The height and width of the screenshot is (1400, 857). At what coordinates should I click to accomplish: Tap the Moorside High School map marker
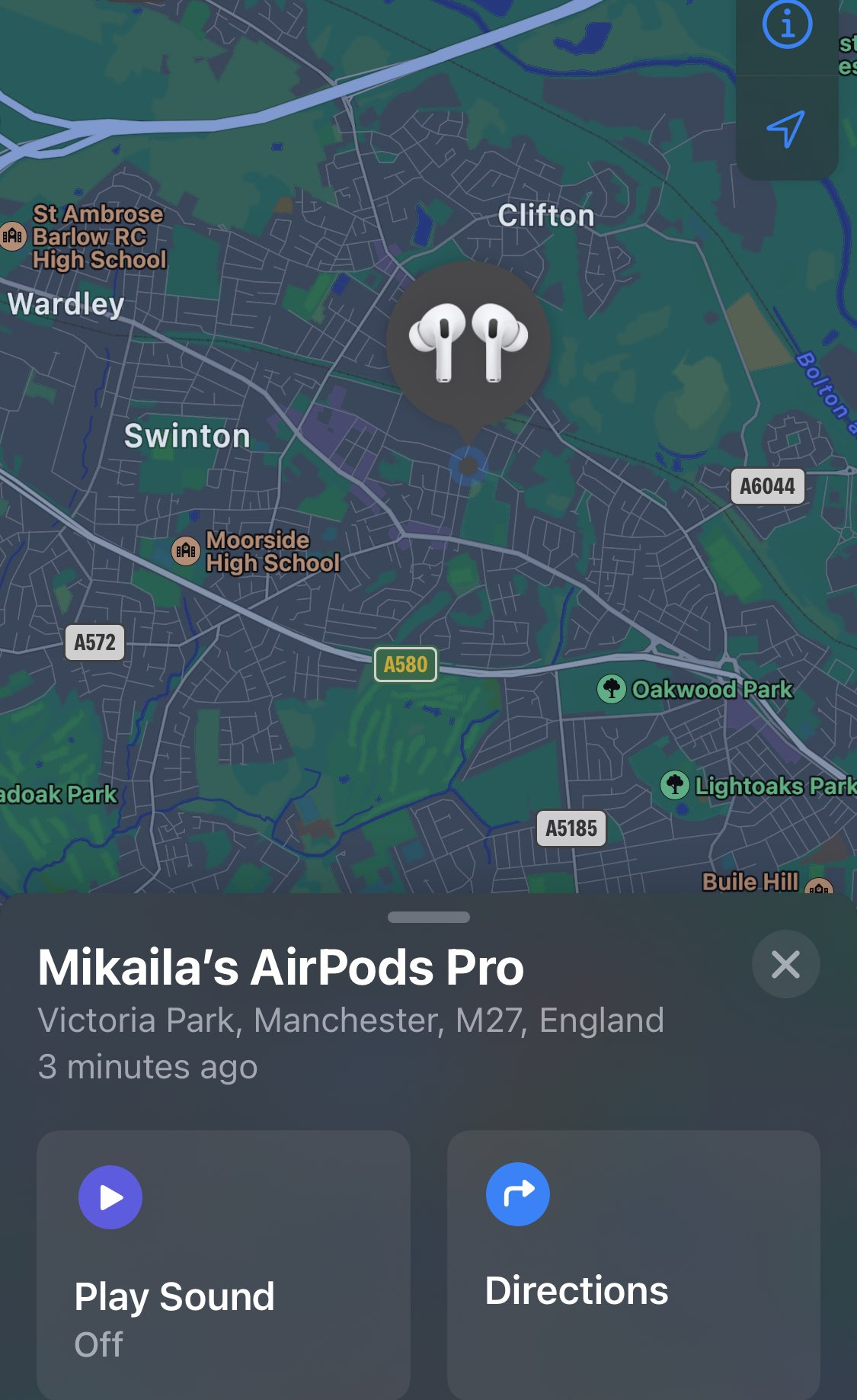click(x=186, y=549)
